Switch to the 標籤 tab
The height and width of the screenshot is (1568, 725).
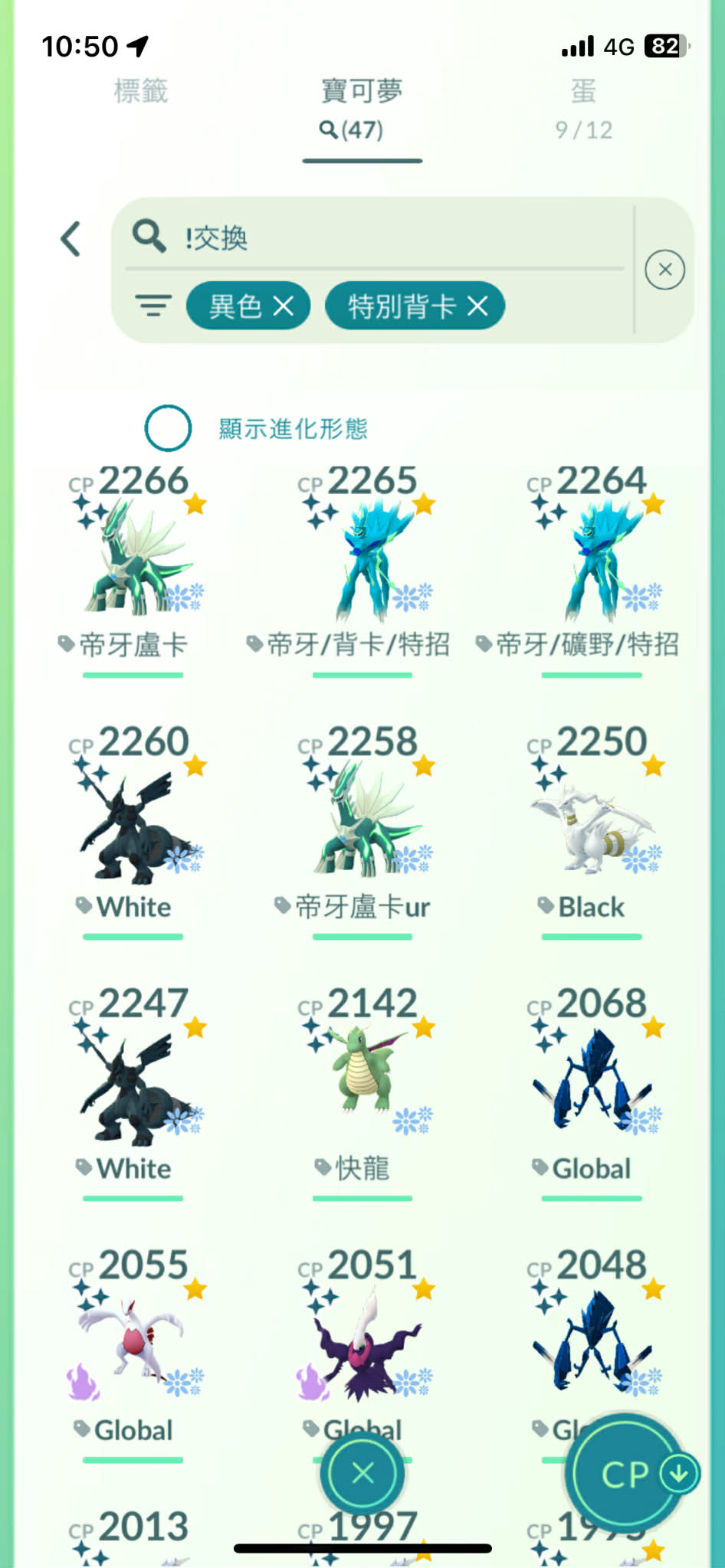pos(141,91)
